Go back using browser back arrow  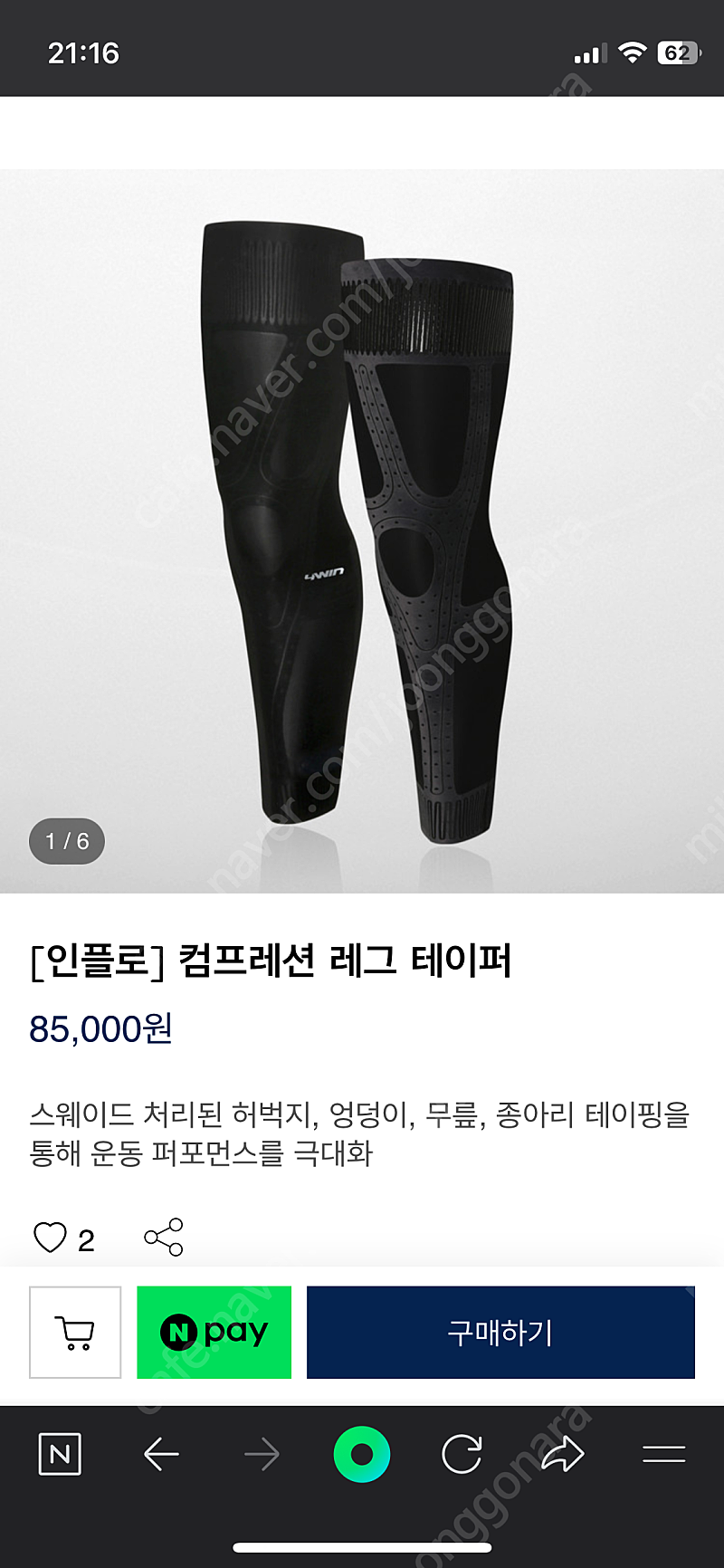pyautogui.click(x=161, y=1455)
